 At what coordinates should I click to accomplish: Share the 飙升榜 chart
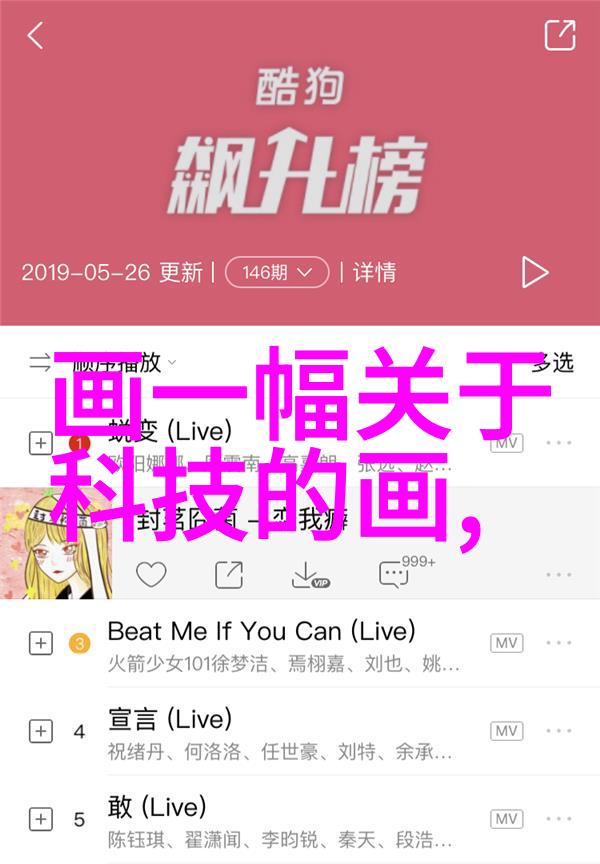pos(559,36)
